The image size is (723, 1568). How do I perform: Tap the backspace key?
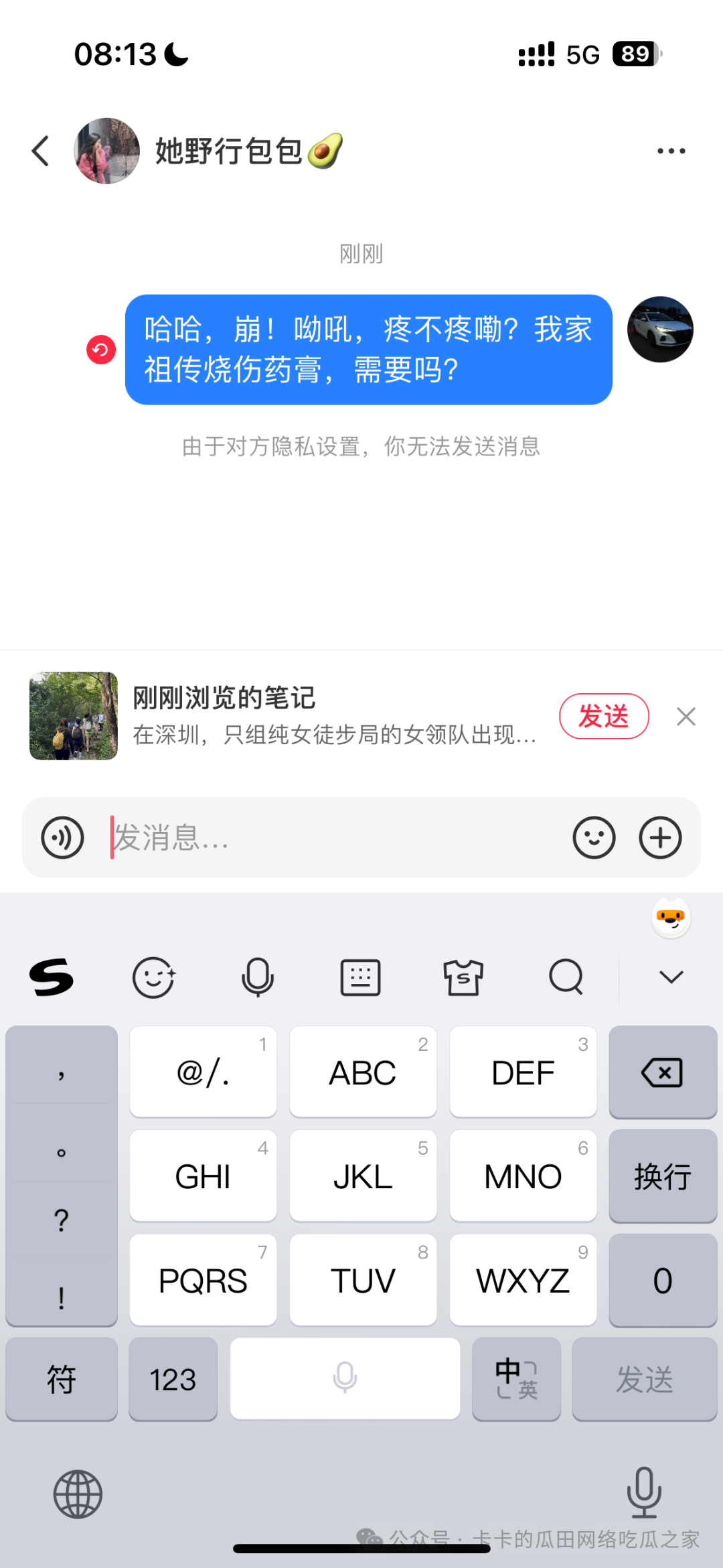pos(662,1072)
